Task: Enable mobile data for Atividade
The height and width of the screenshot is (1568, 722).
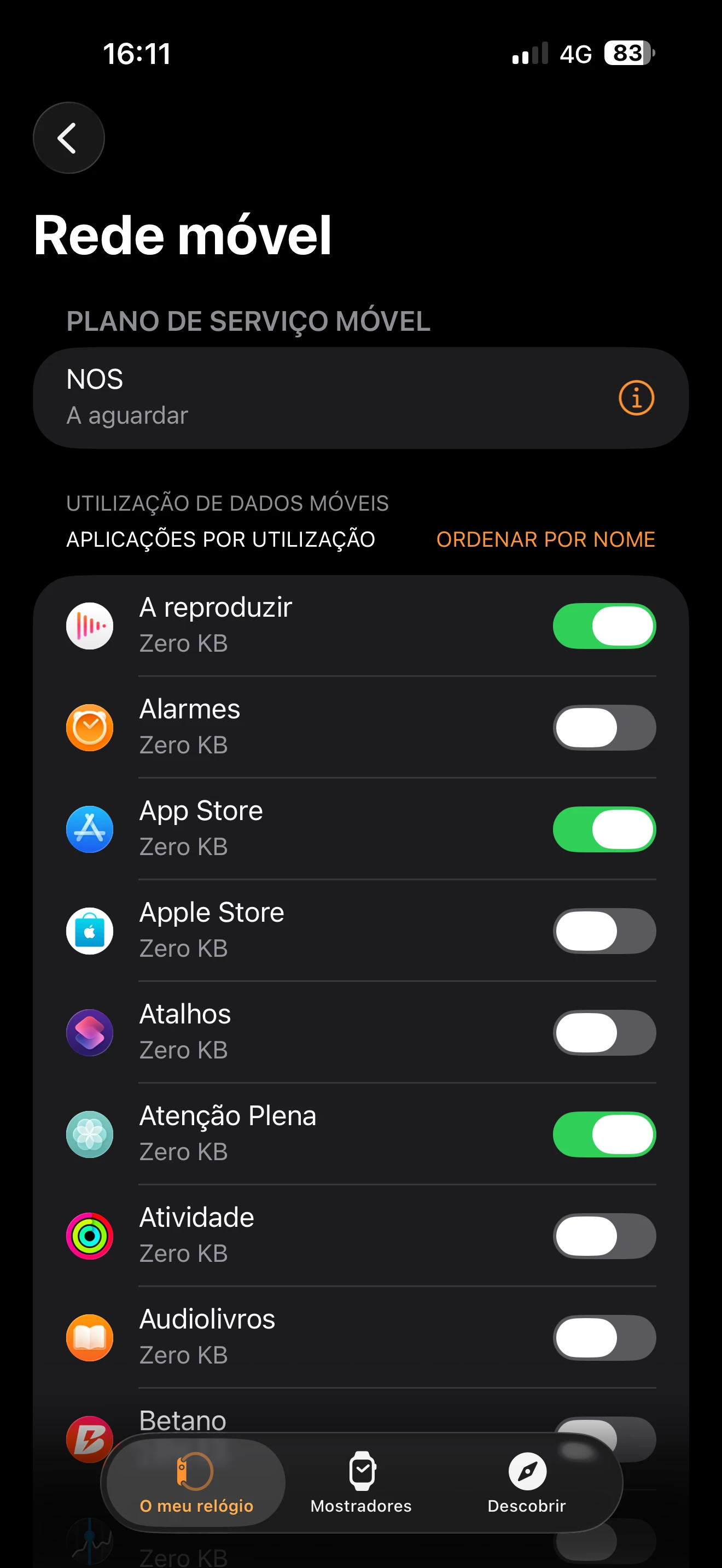Action: [604, 1236]
